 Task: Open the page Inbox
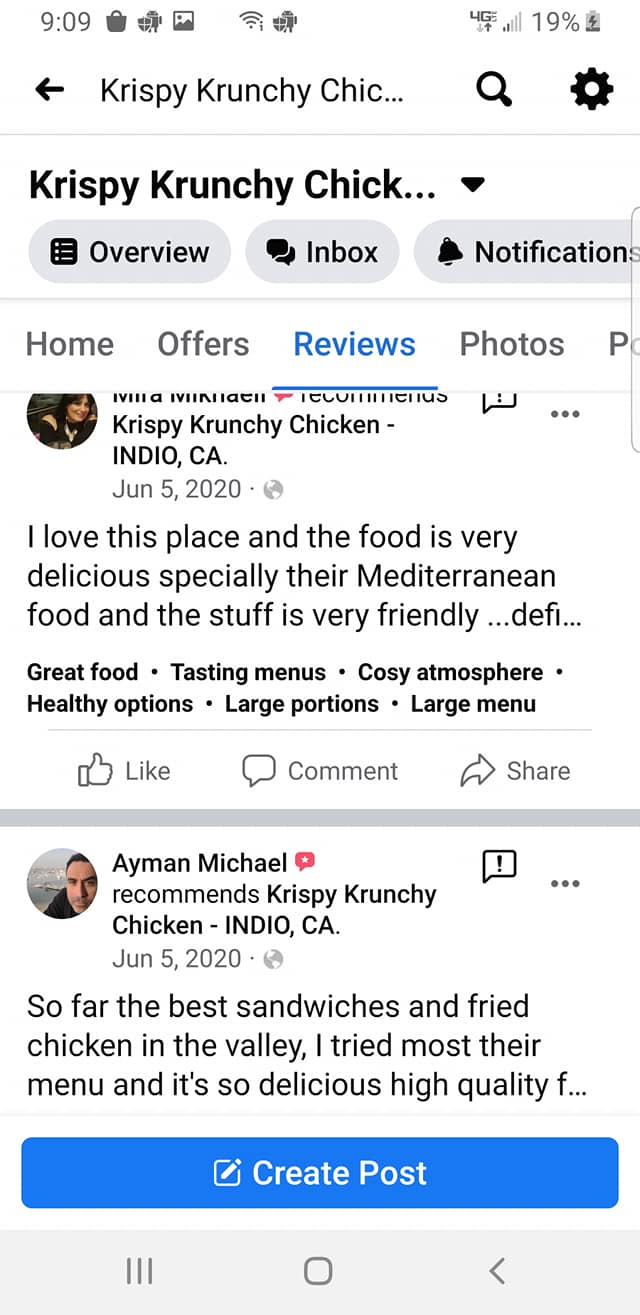point(322,252)
